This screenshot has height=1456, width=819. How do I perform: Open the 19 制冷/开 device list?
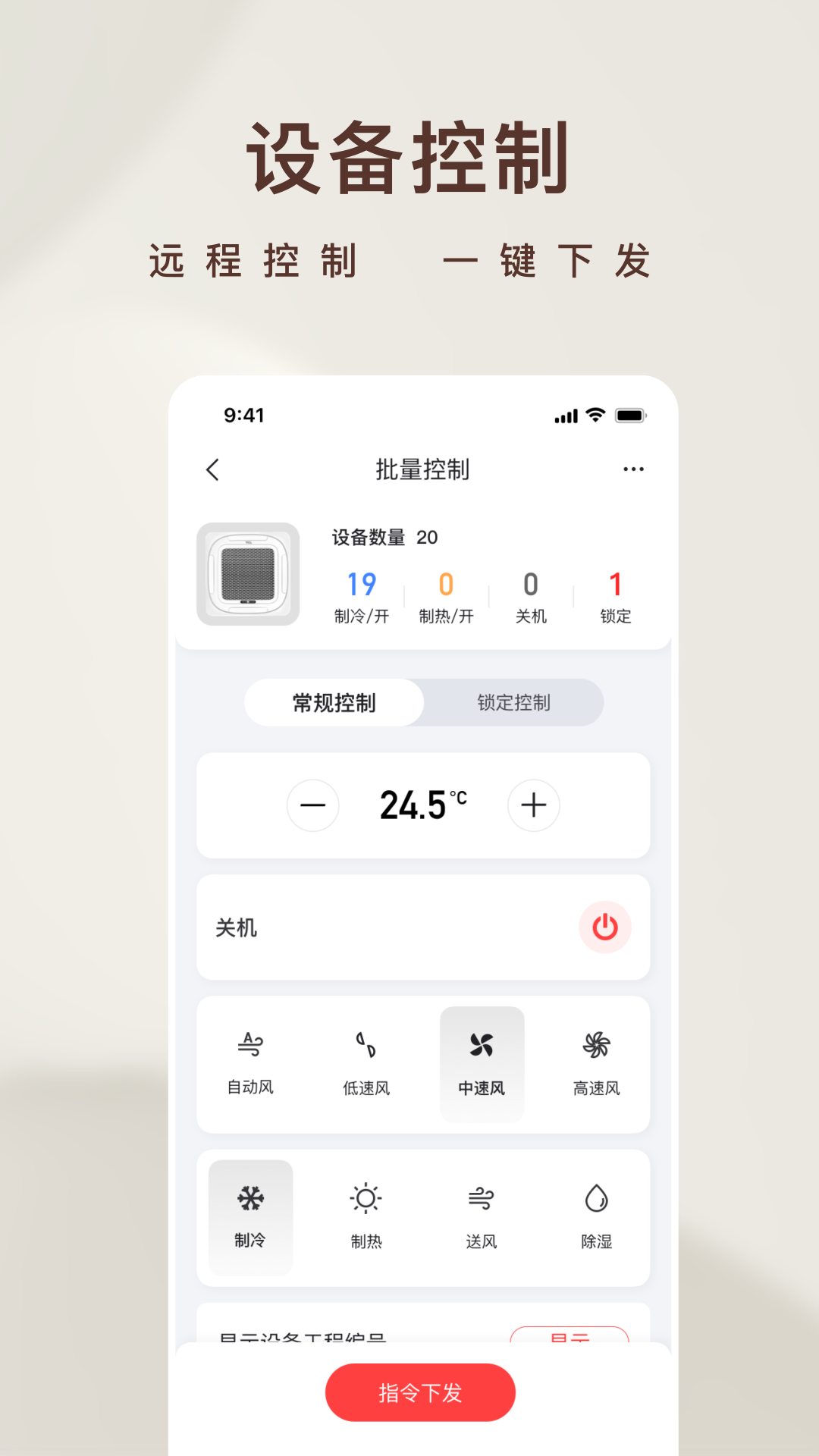click(x=362, y=597)
